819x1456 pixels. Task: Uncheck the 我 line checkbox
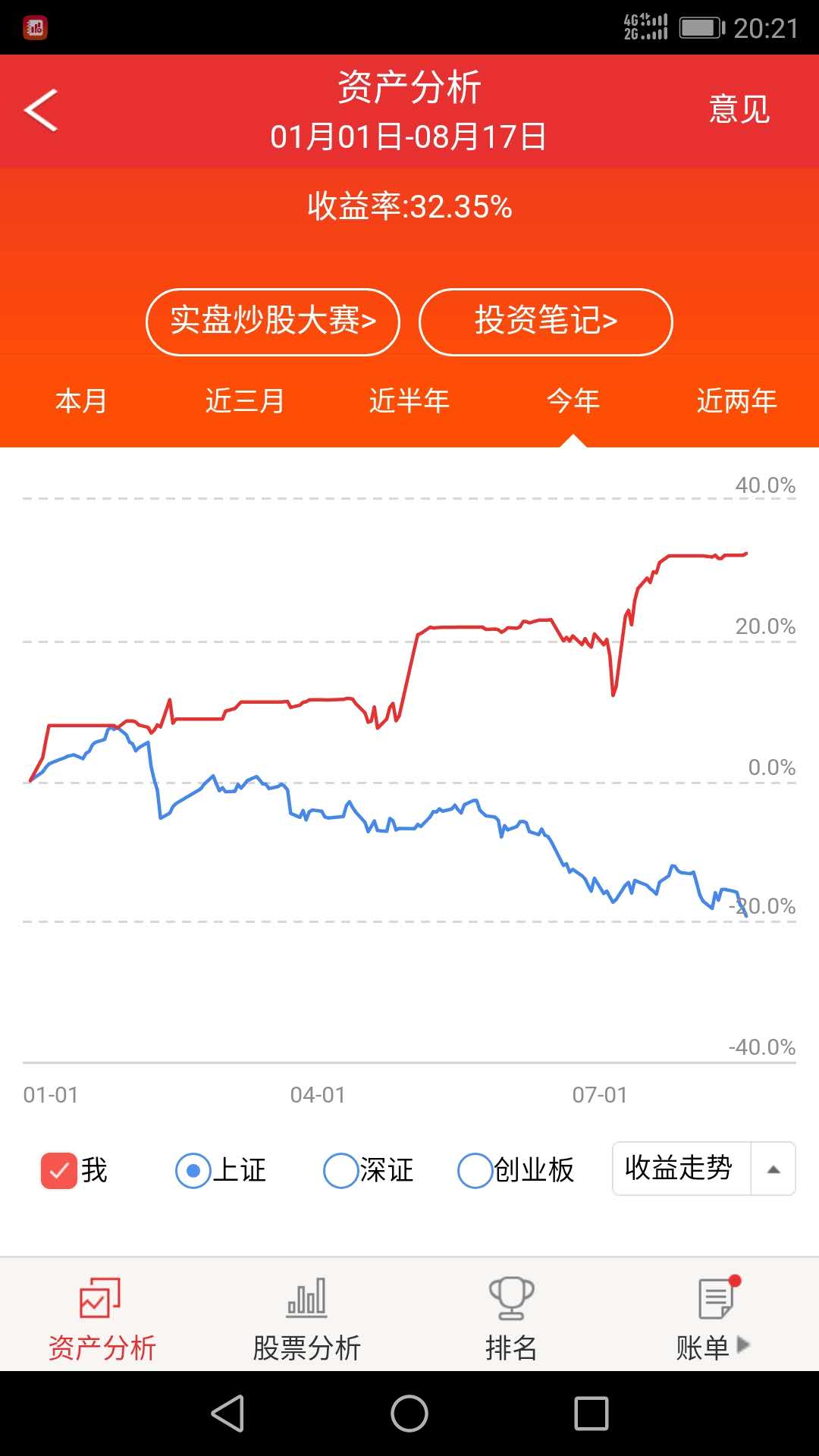pos(59,1170)
